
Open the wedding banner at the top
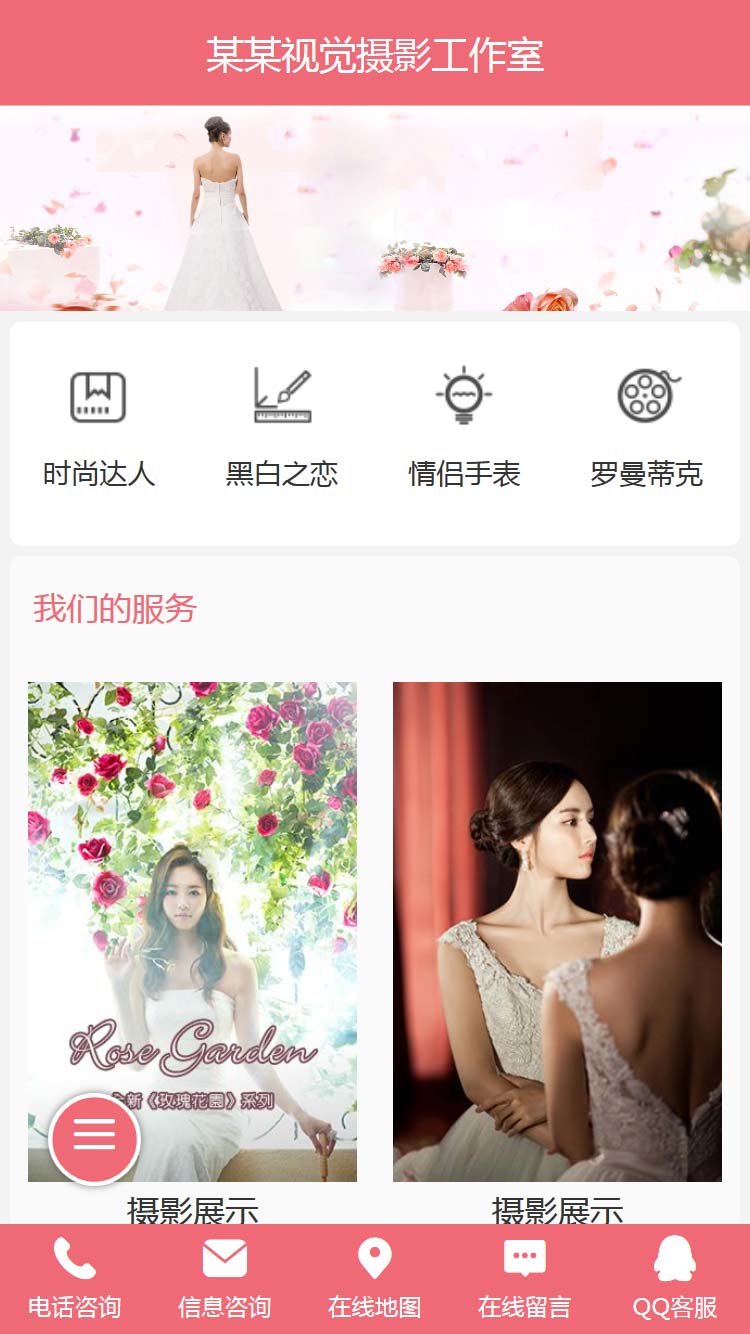coord(375,208)
